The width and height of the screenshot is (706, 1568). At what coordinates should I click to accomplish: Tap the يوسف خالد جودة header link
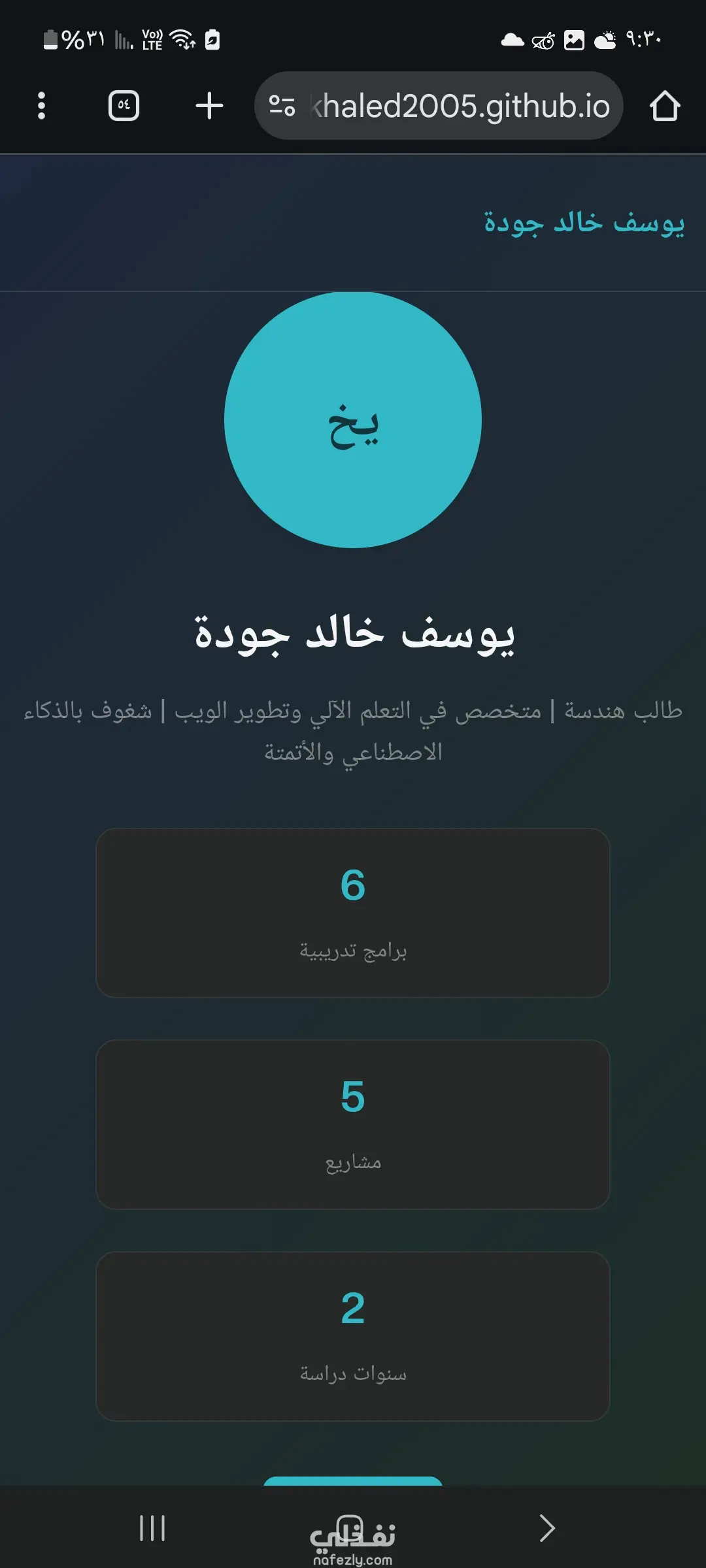pos(584,223)
